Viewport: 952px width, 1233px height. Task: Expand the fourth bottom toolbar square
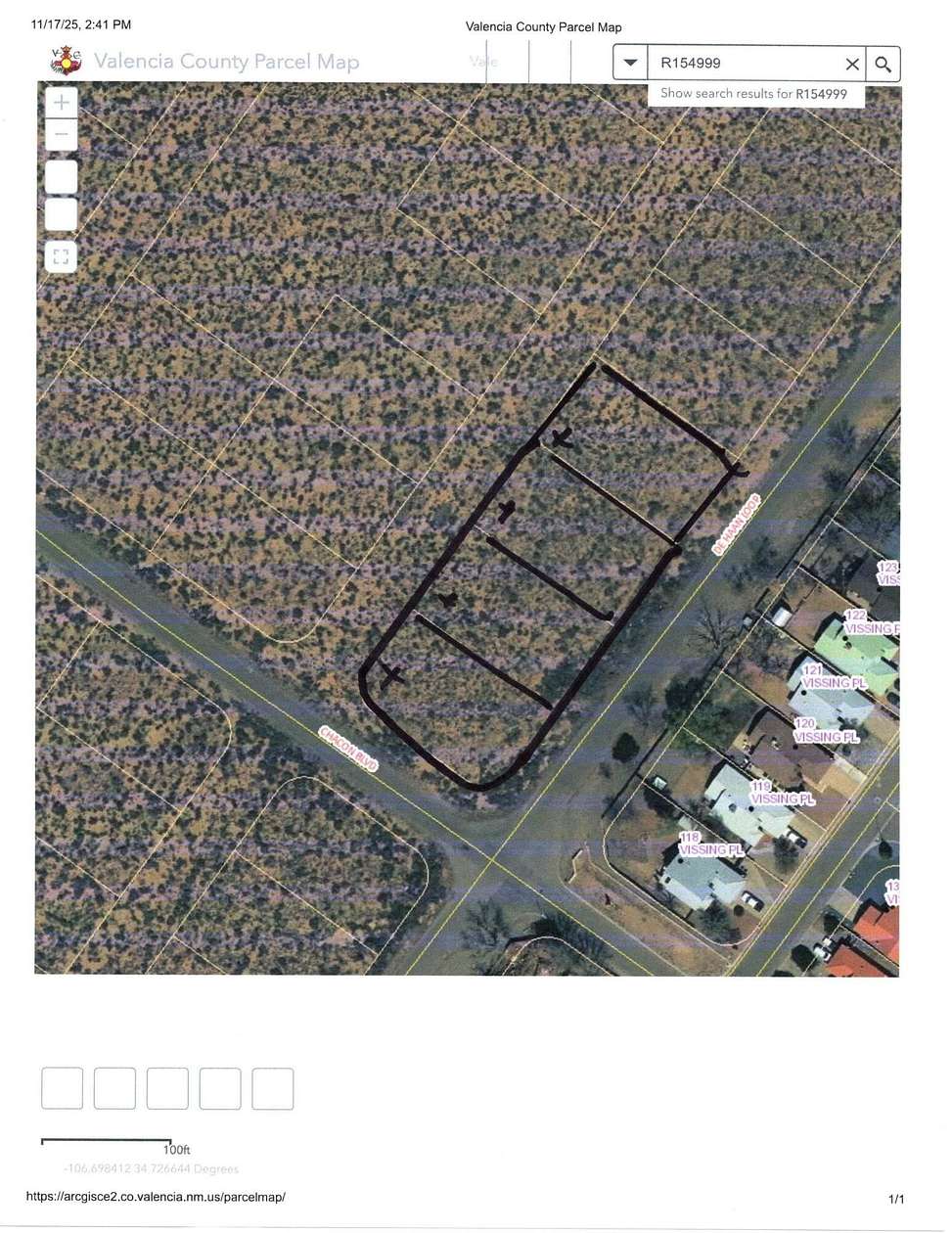coord(220,1088)
